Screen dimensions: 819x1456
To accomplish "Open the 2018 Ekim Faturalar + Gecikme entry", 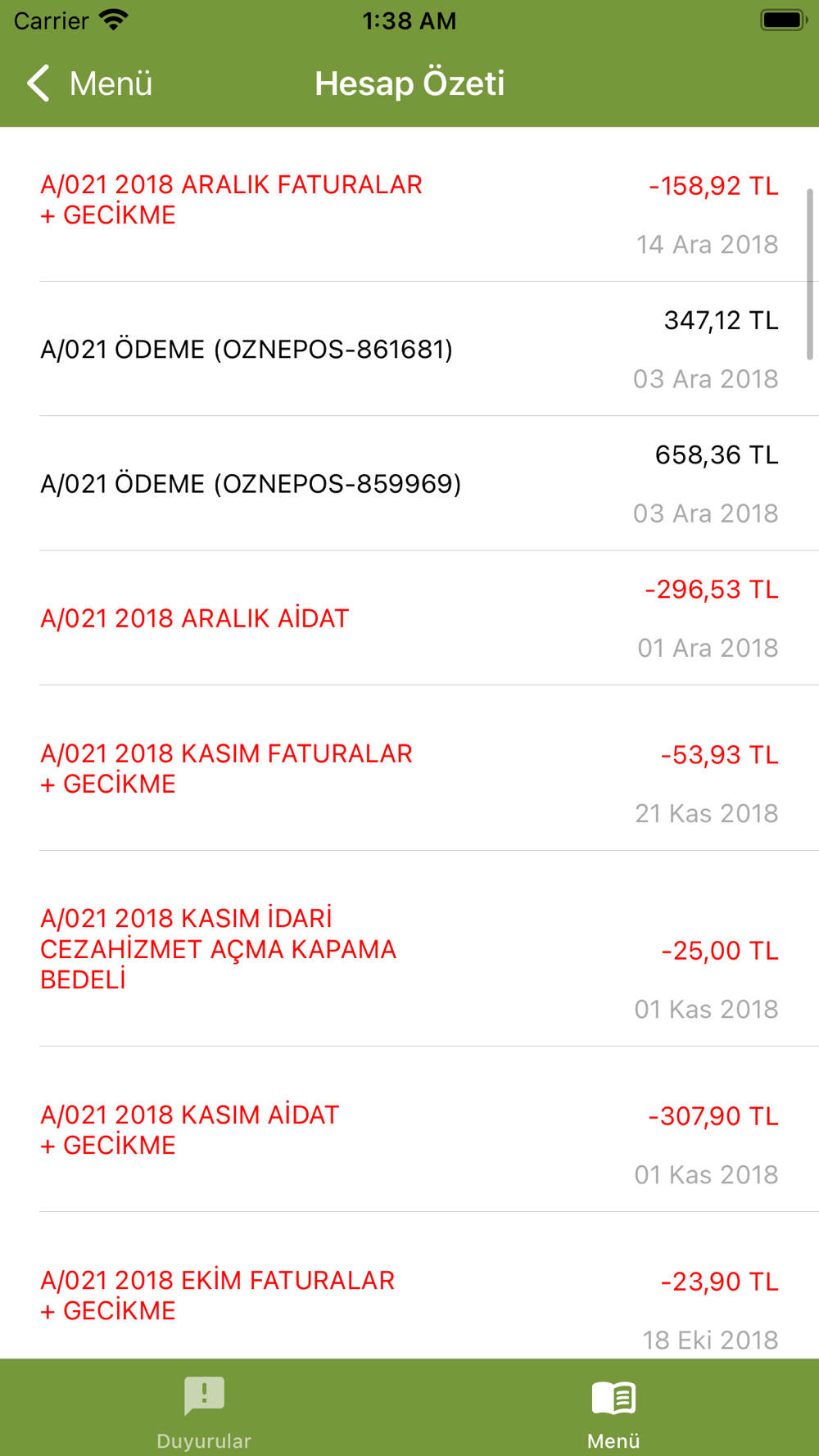I will 409,1286.
